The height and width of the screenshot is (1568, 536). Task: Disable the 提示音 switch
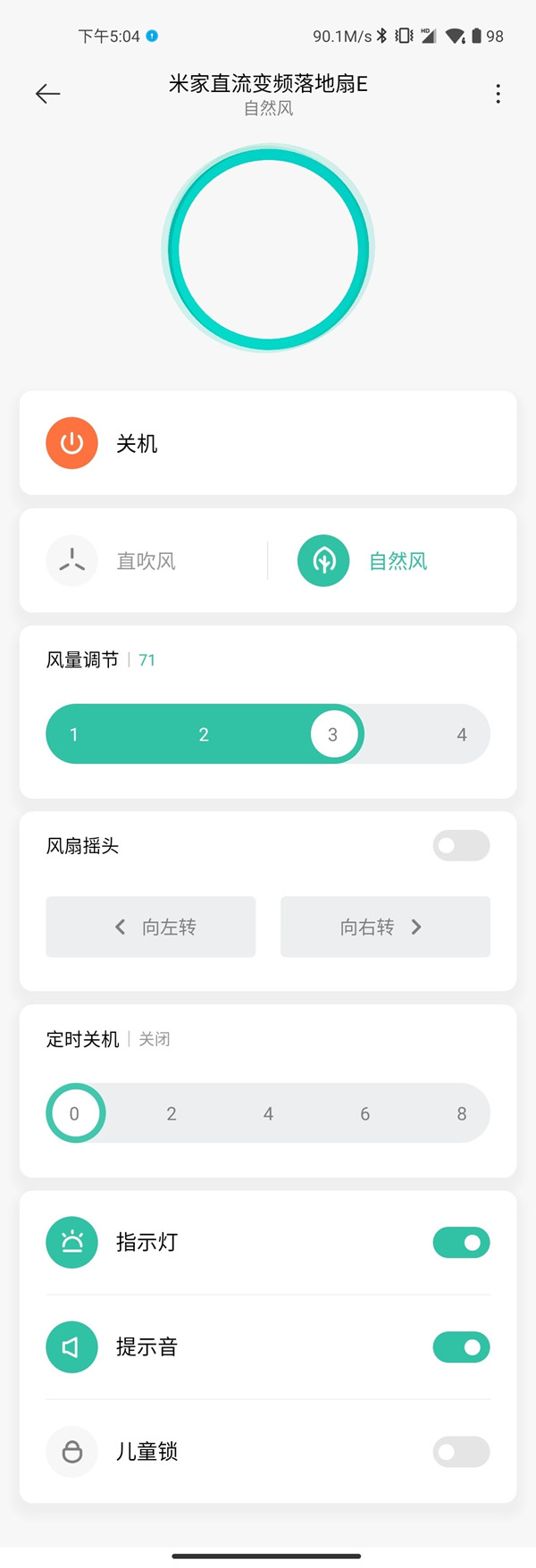pos(461,1346)
